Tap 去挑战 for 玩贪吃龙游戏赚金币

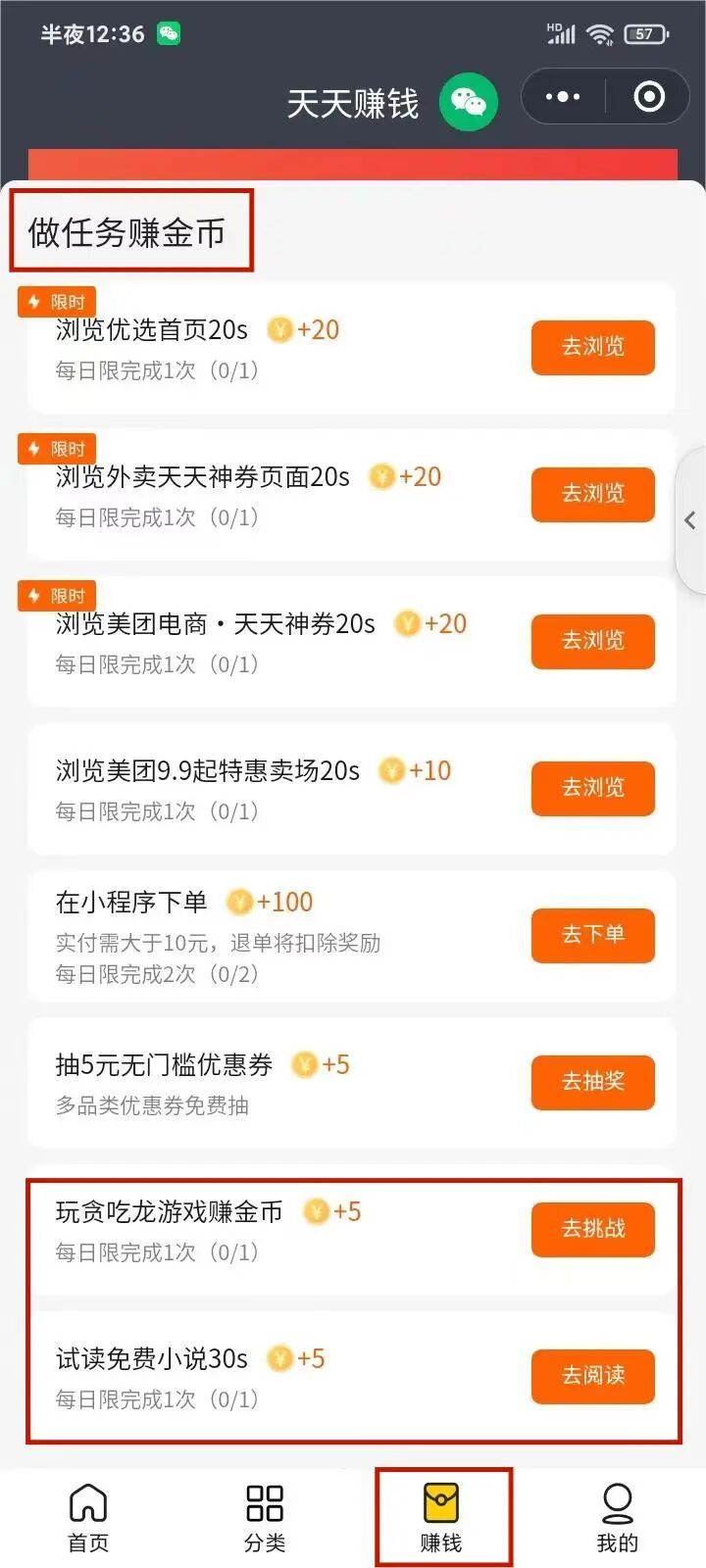point(593,1229)
